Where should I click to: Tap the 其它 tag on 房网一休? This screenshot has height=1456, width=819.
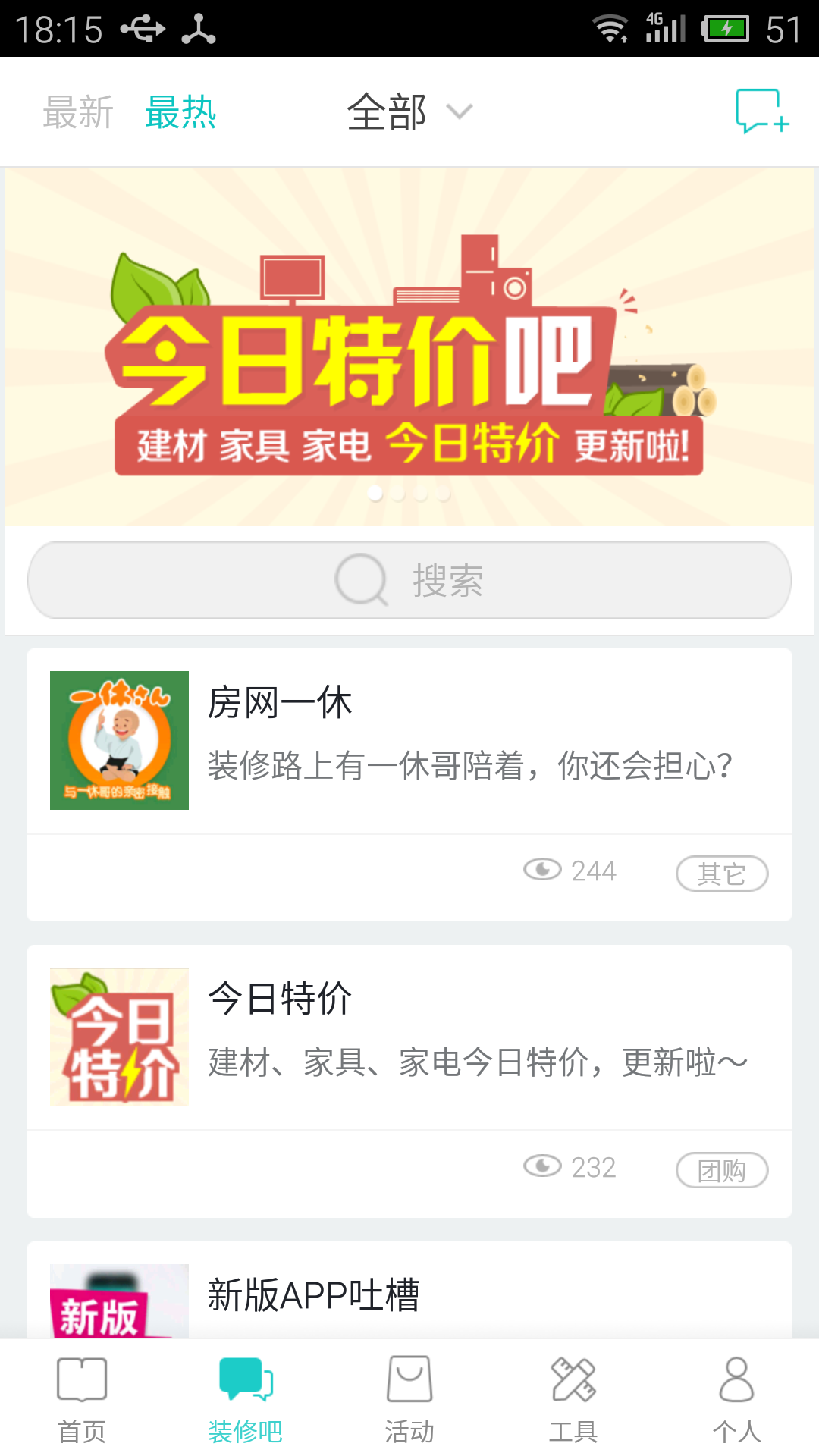[x=722, y=873]
